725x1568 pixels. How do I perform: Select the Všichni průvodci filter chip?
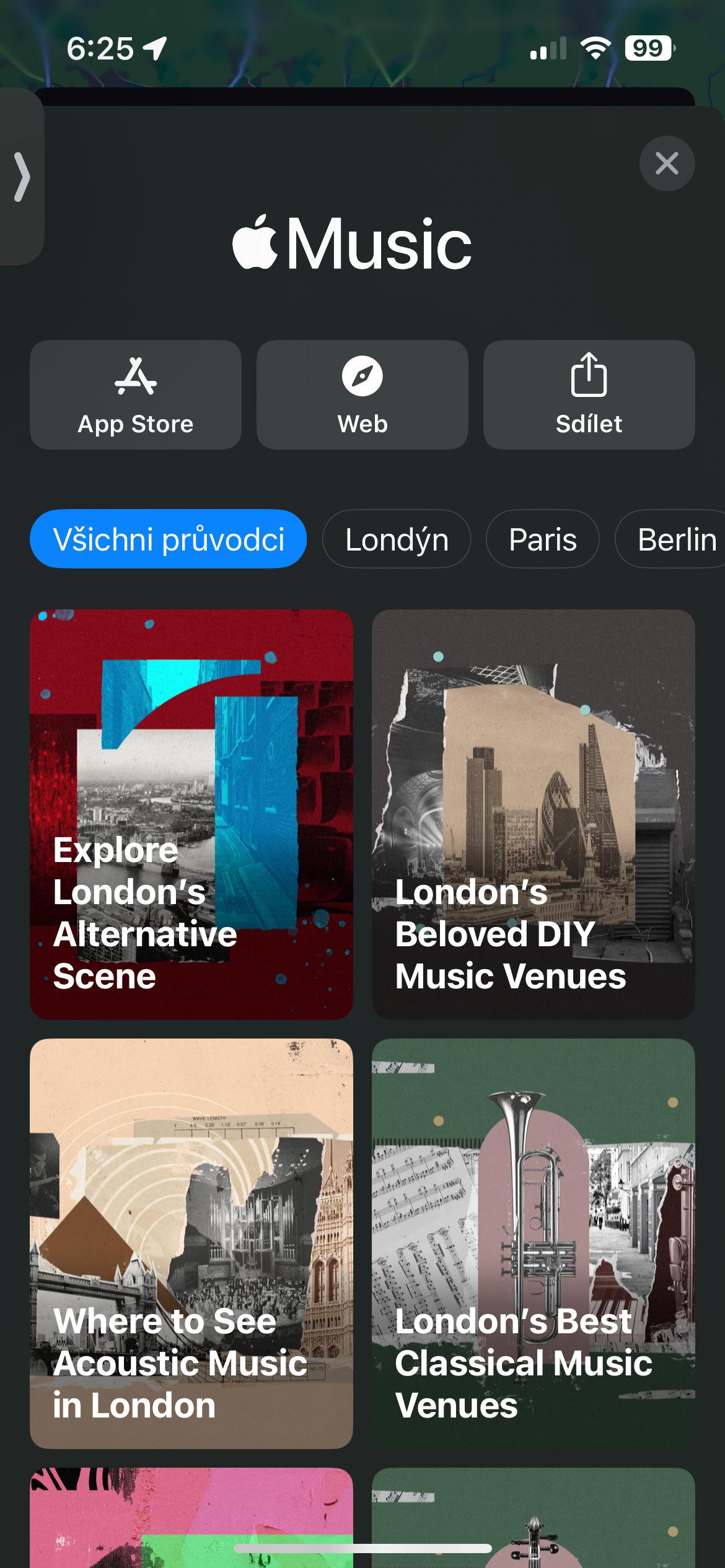(x=168, y=539)
